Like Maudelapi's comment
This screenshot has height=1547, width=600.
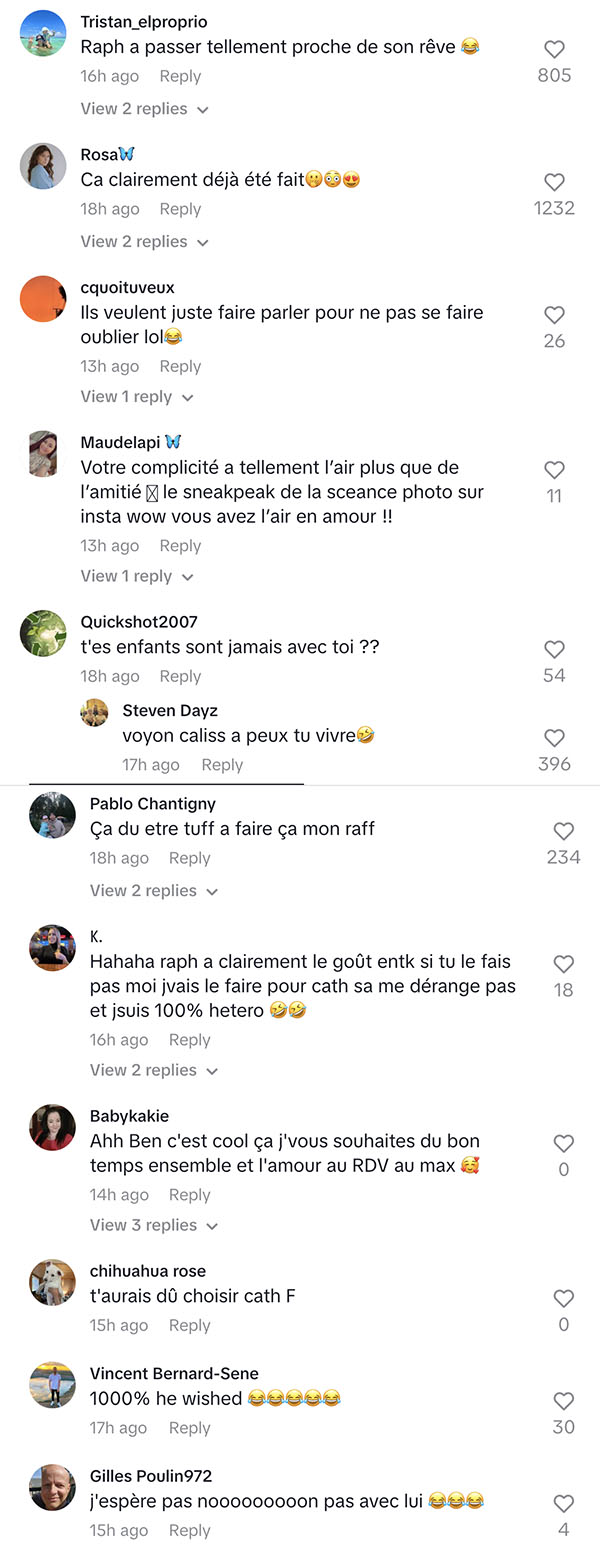[554, 470]
